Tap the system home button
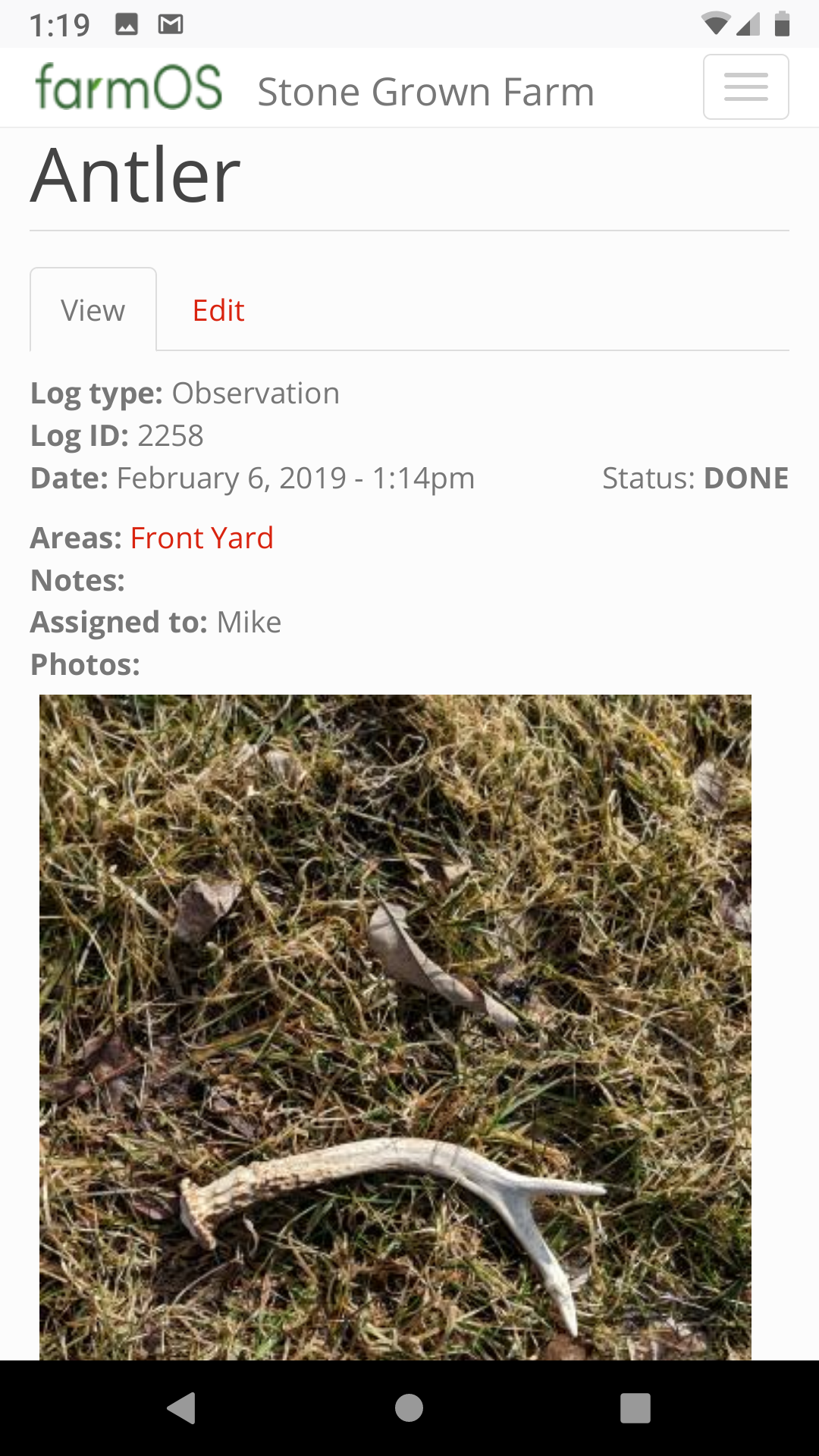The width and height of the screenshot is (819, 1456). point(409,1408)
